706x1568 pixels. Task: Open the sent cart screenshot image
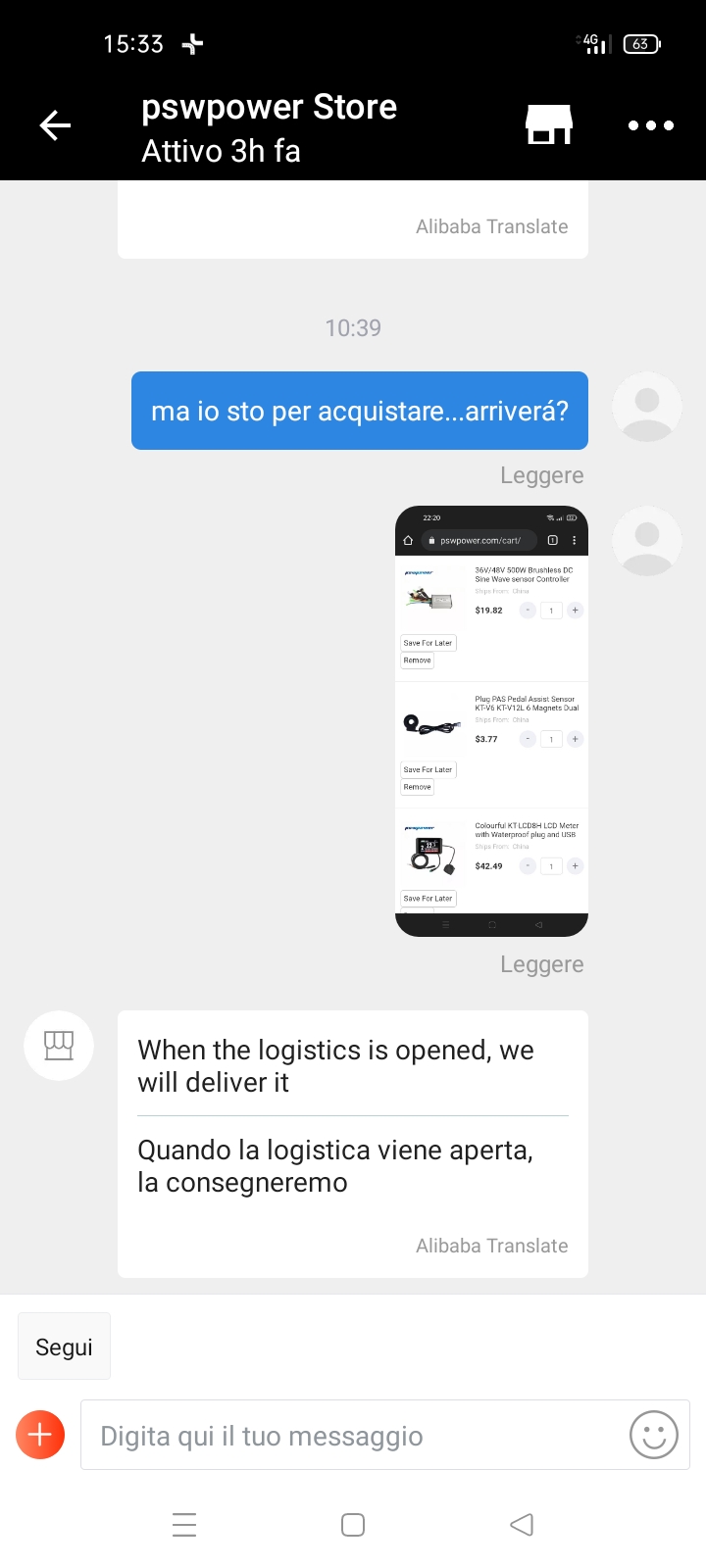[491, 721]
